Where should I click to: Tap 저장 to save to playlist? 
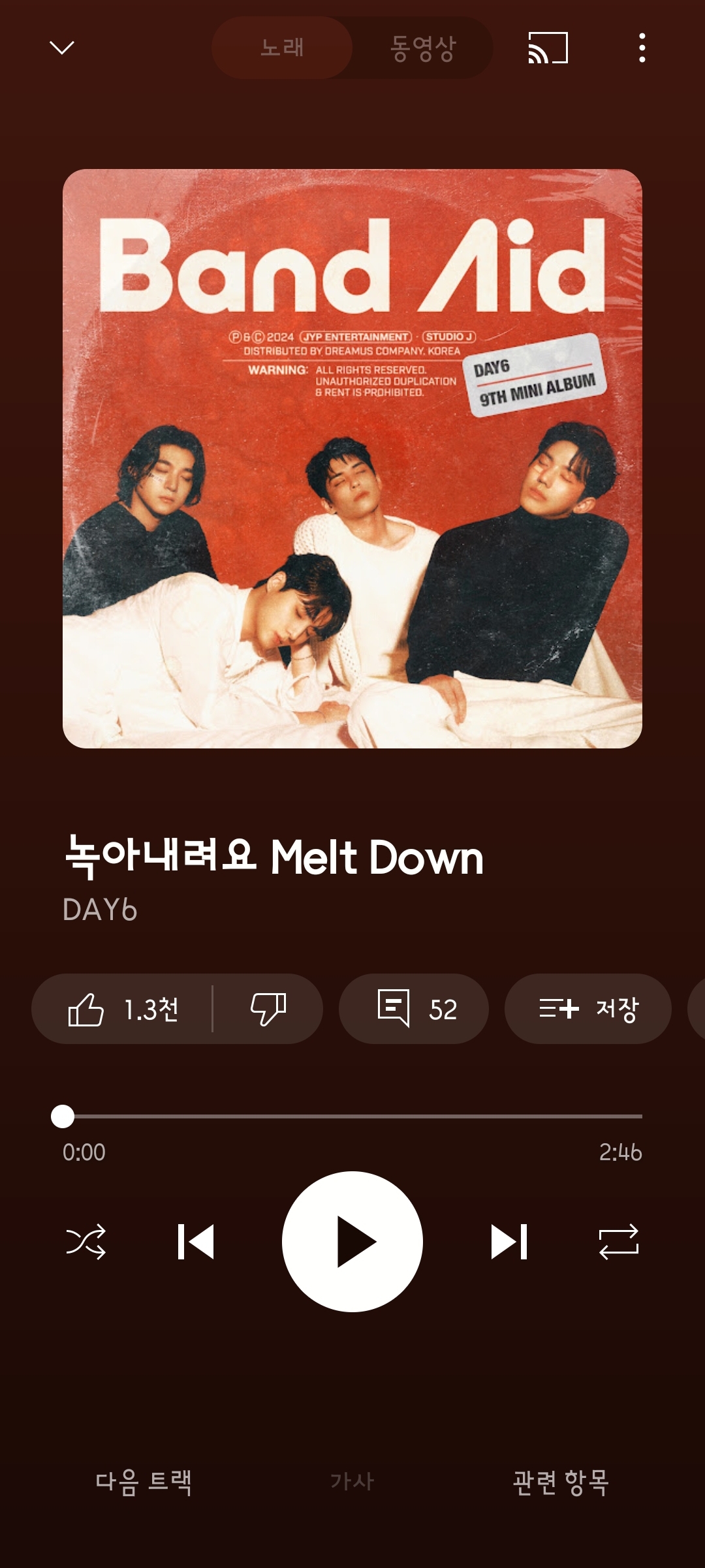(x=587, y=1009)
